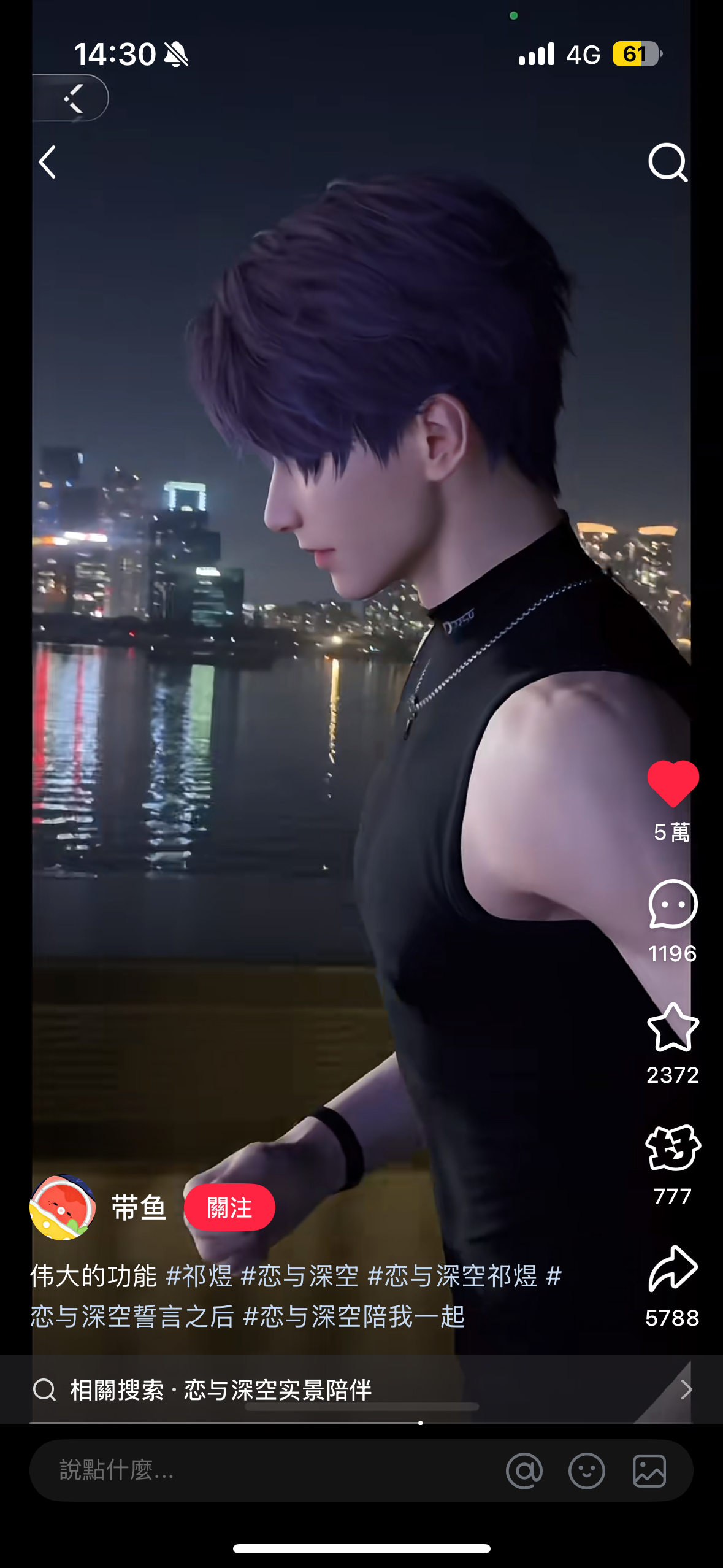Open related search 恋与深空实景陪伴

[277, 1389]
